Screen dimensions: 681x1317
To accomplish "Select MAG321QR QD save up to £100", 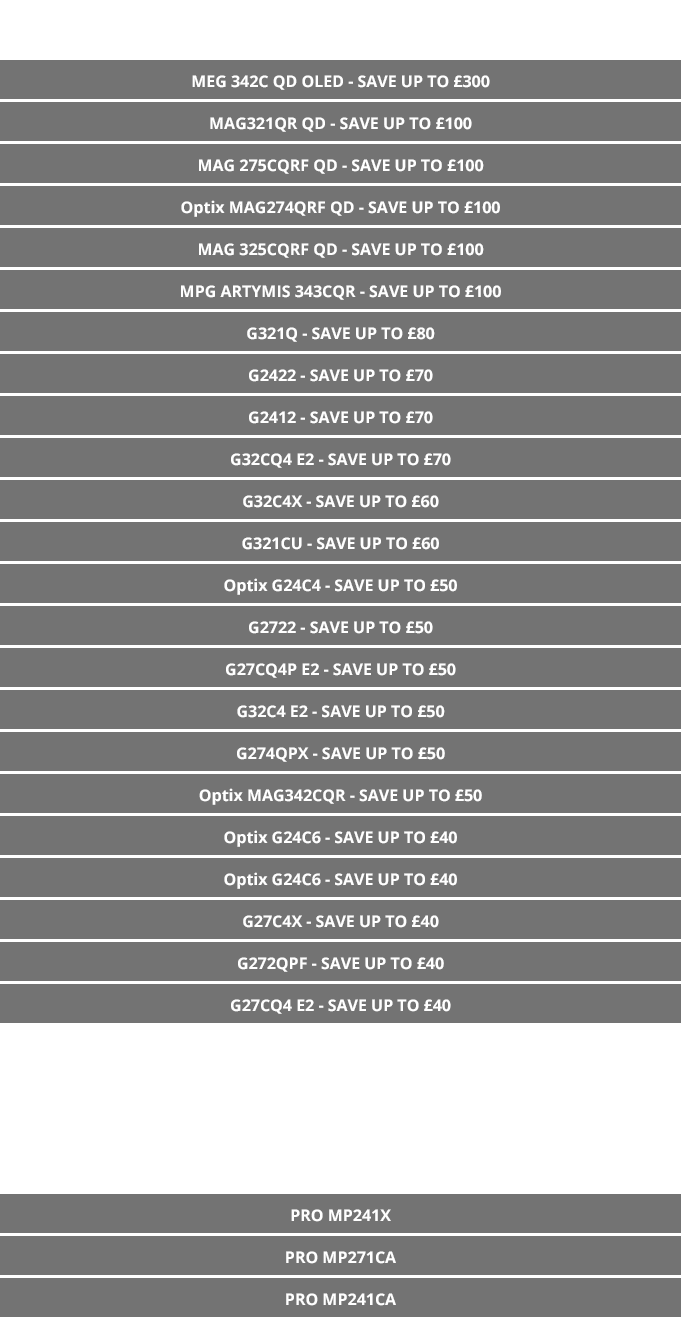I will point(340,123).
